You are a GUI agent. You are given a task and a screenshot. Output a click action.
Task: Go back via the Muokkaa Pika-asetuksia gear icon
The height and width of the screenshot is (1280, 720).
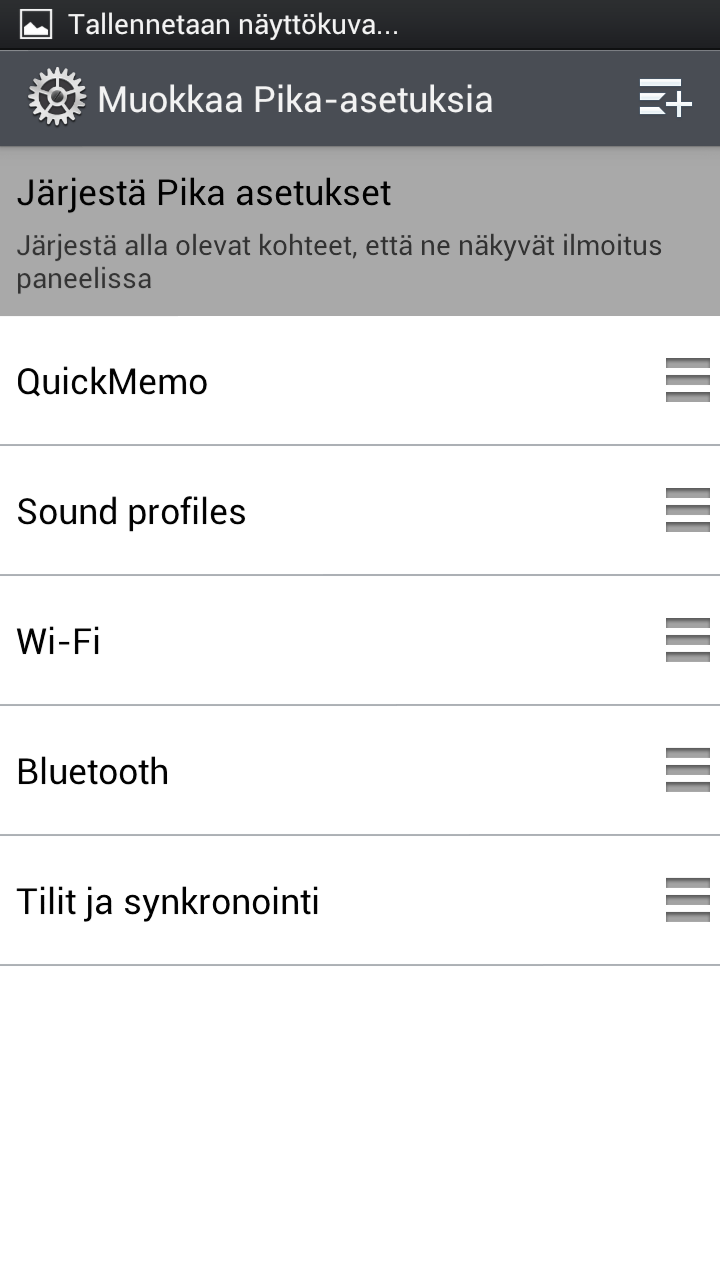click(57, 98)
